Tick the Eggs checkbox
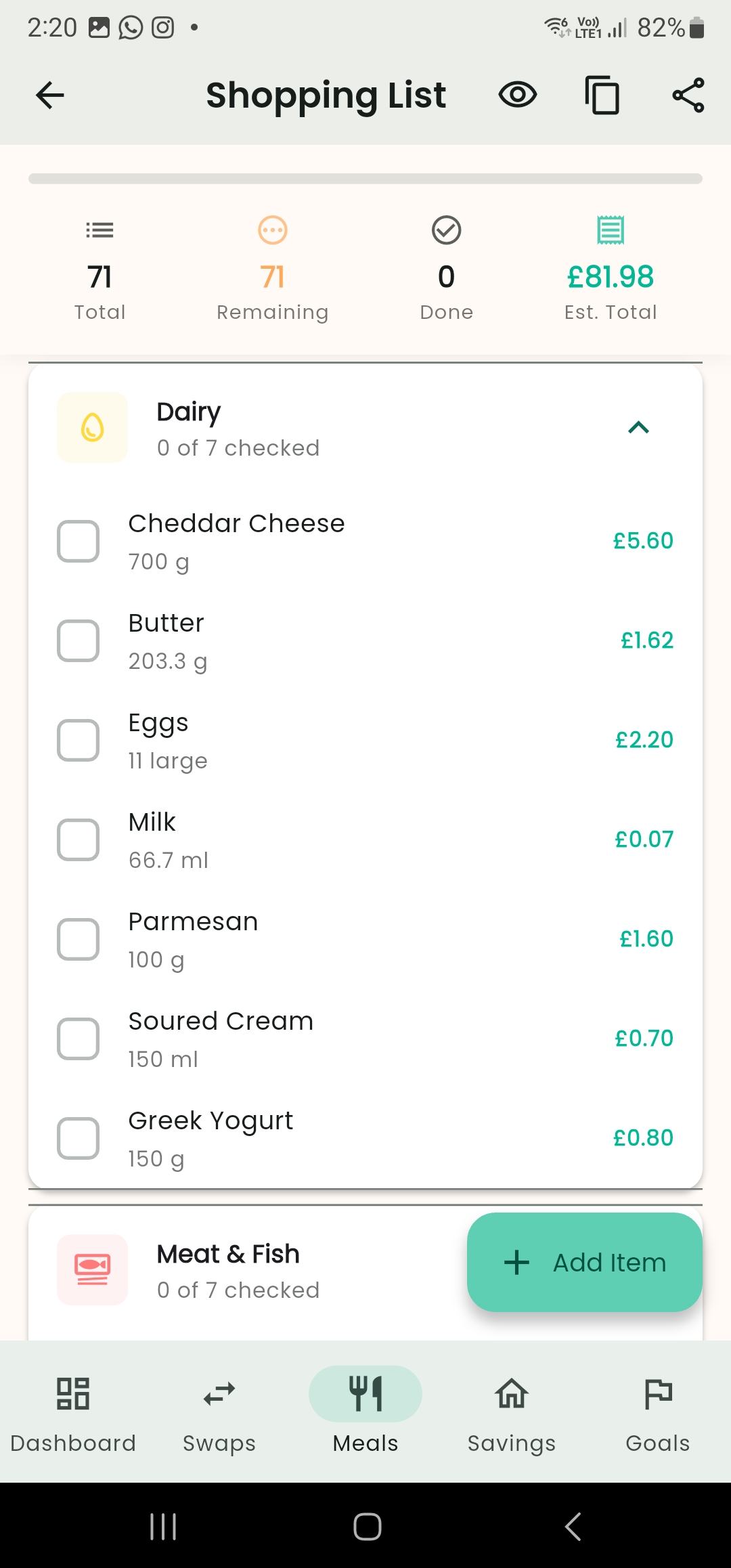This screenshot has width=731, height=1568. (x=79, y=740)
